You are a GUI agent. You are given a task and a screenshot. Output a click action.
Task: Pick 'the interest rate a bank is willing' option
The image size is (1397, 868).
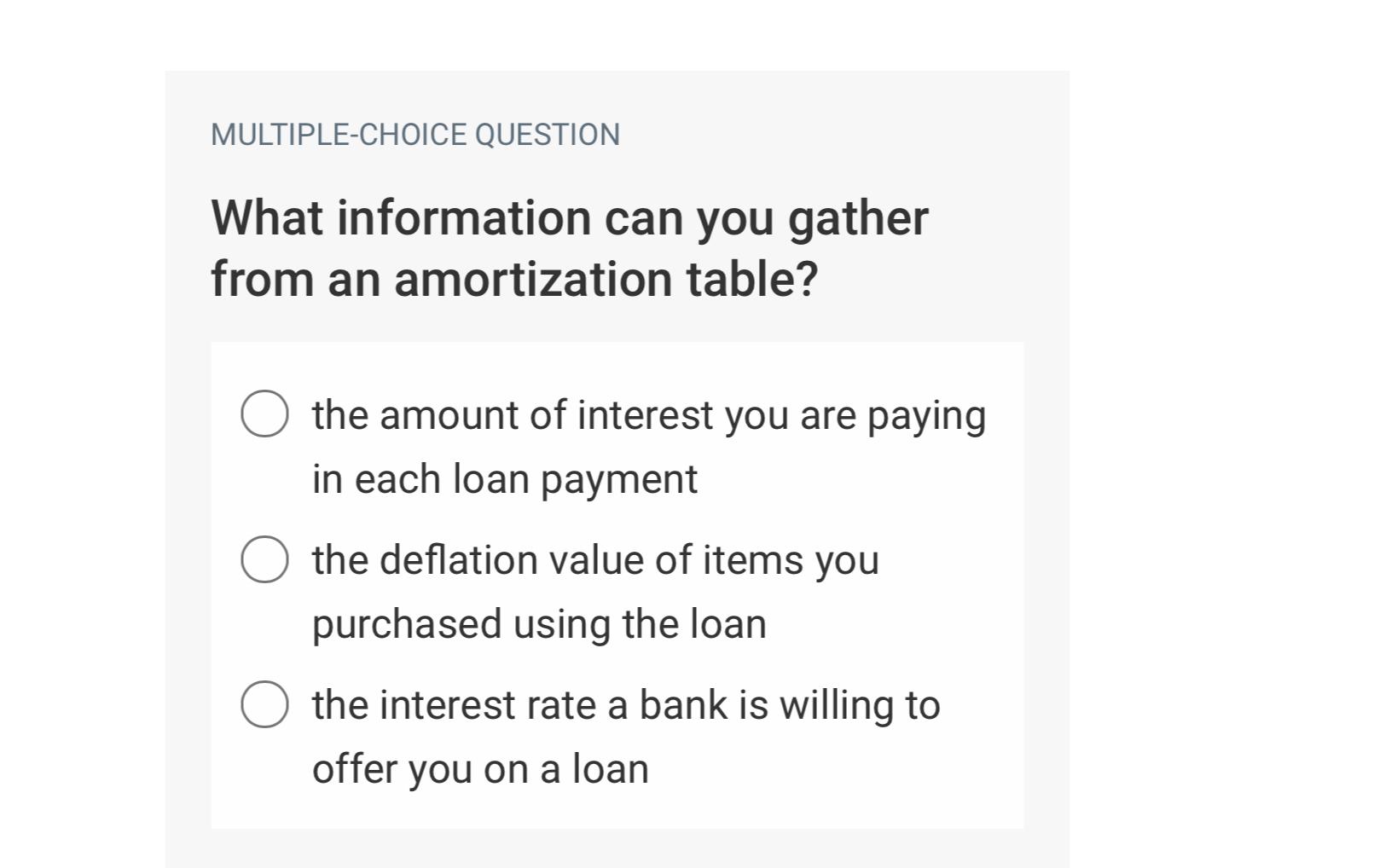click(264, 704)
